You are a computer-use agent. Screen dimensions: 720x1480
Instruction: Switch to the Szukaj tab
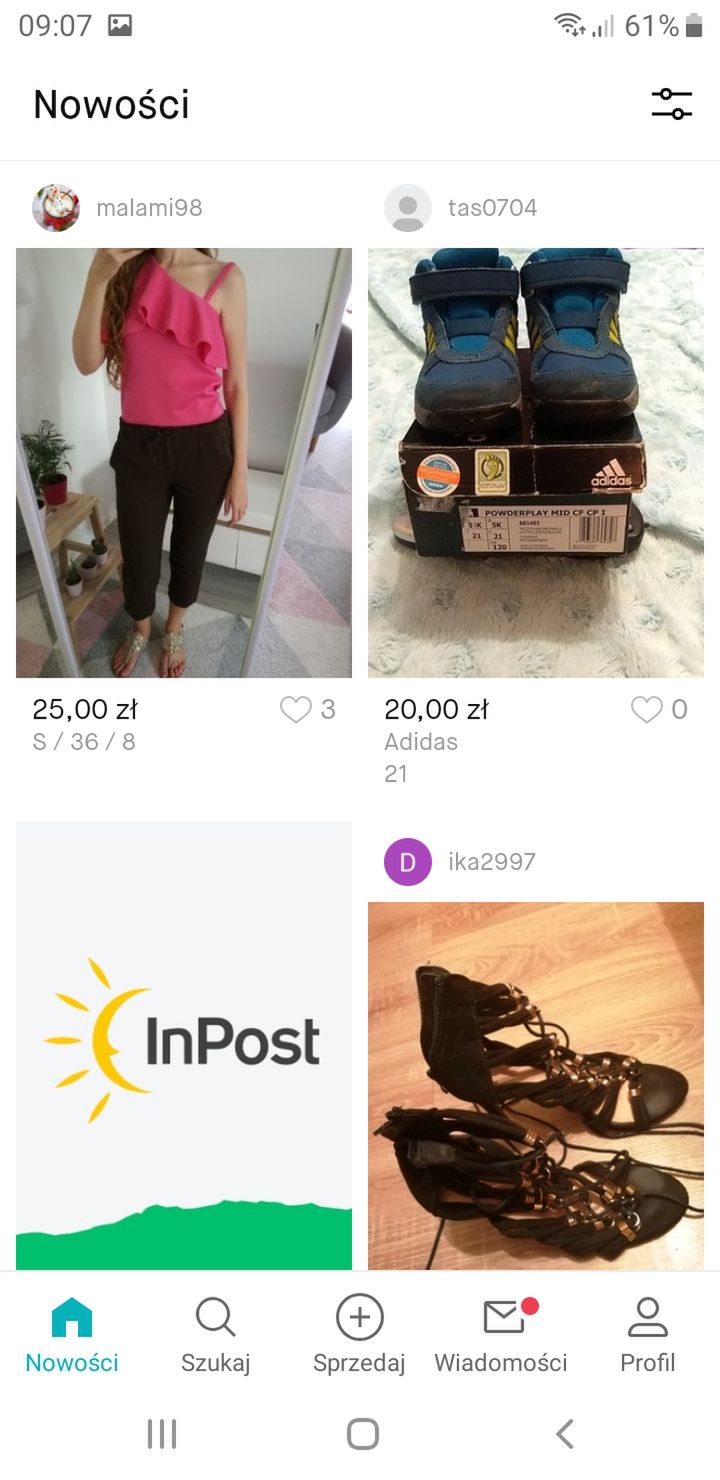[x=215, y=1335]
